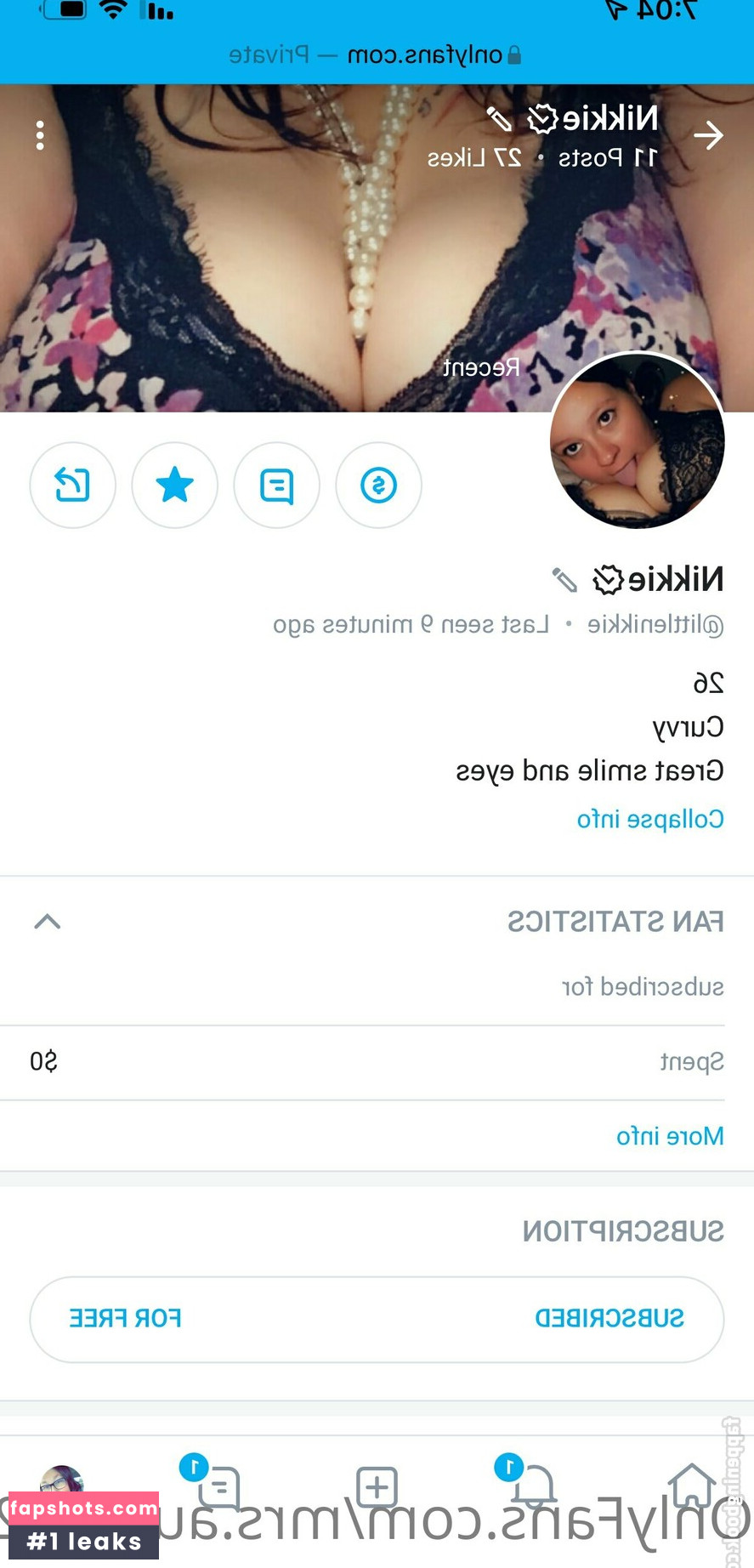754x1568 pixels.
Task: Open the messages tab in bottom bar
Action: coord(218,1486)
